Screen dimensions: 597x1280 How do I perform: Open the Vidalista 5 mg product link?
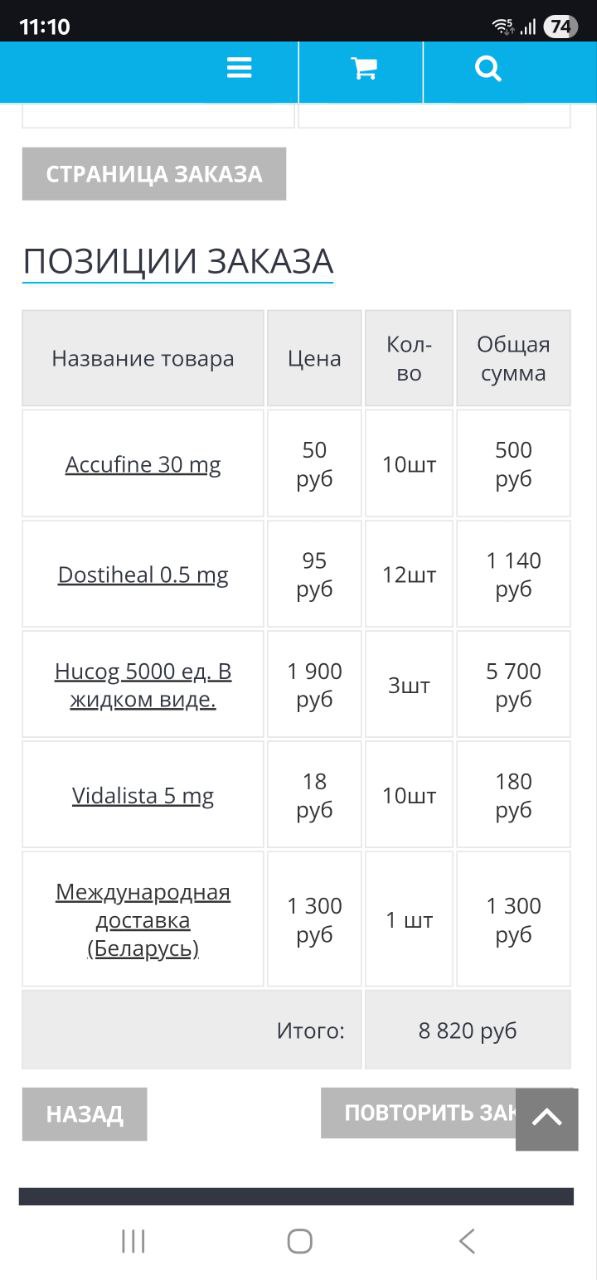click(x=143, y=796)
